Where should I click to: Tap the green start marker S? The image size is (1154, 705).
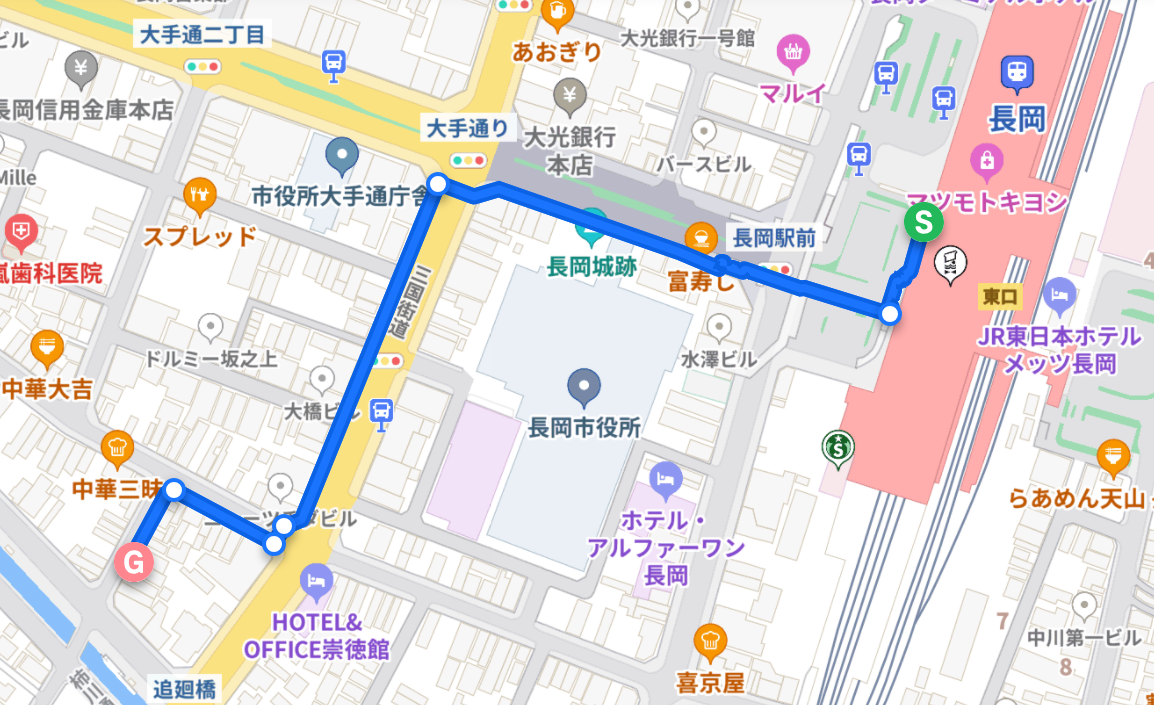[922, 223]
